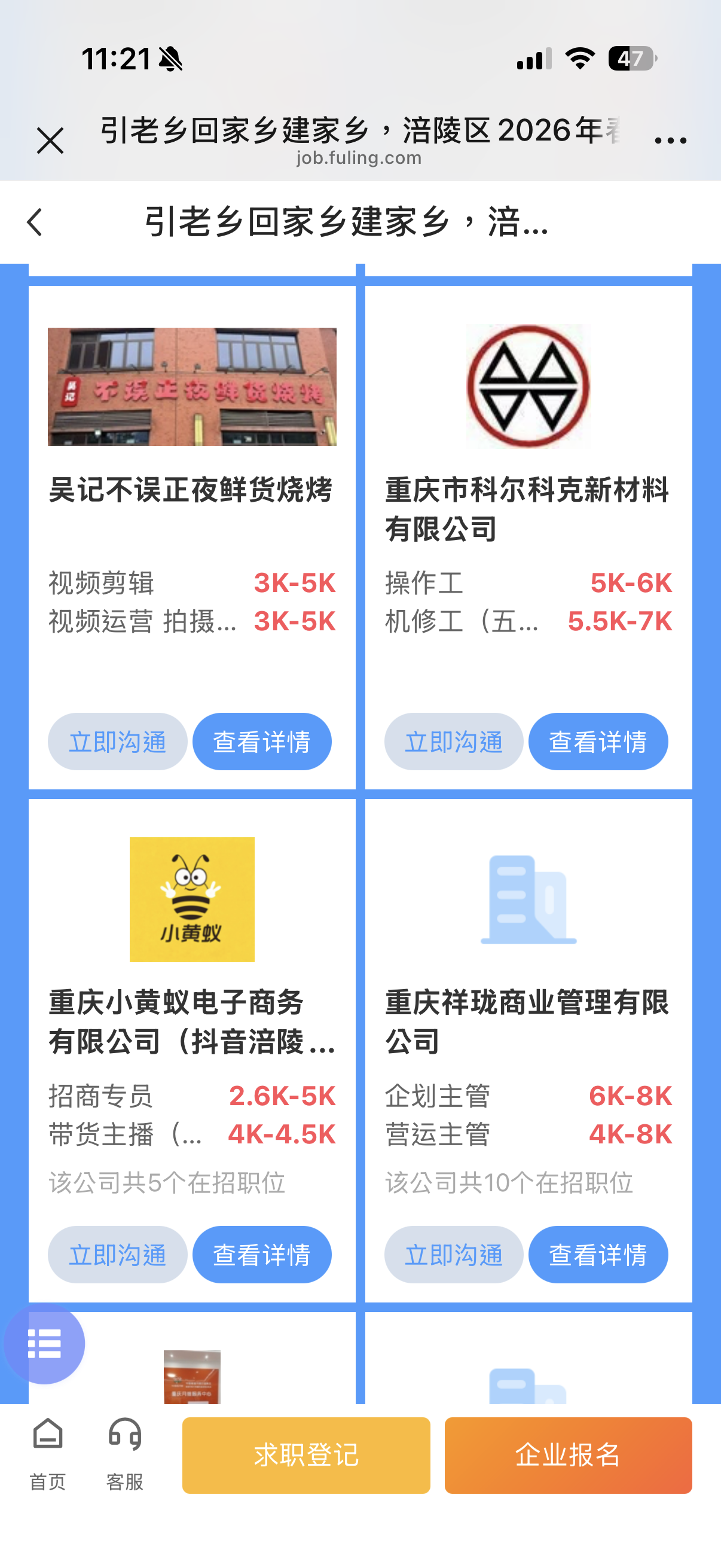Open the browser overflow menu
Image resolution: width=721 pixels, height=1568 pixels.
pyautogui.click(x=670, y=141)
